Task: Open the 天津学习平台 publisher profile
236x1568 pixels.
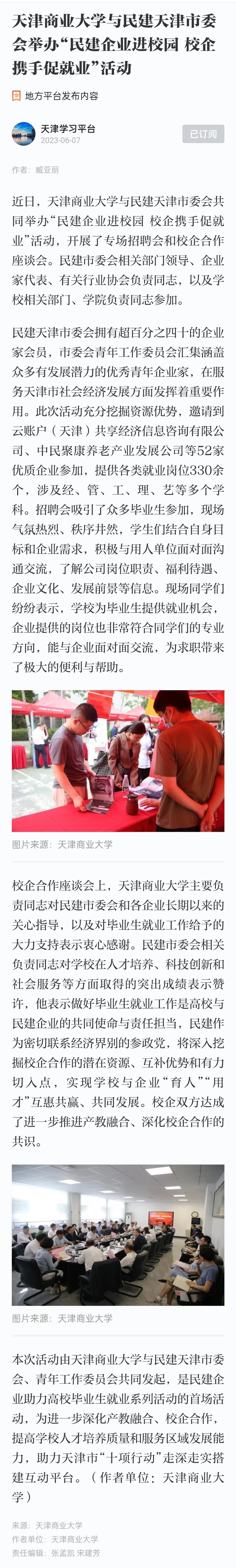Action: pyautogui.click(x=68, y=129)
